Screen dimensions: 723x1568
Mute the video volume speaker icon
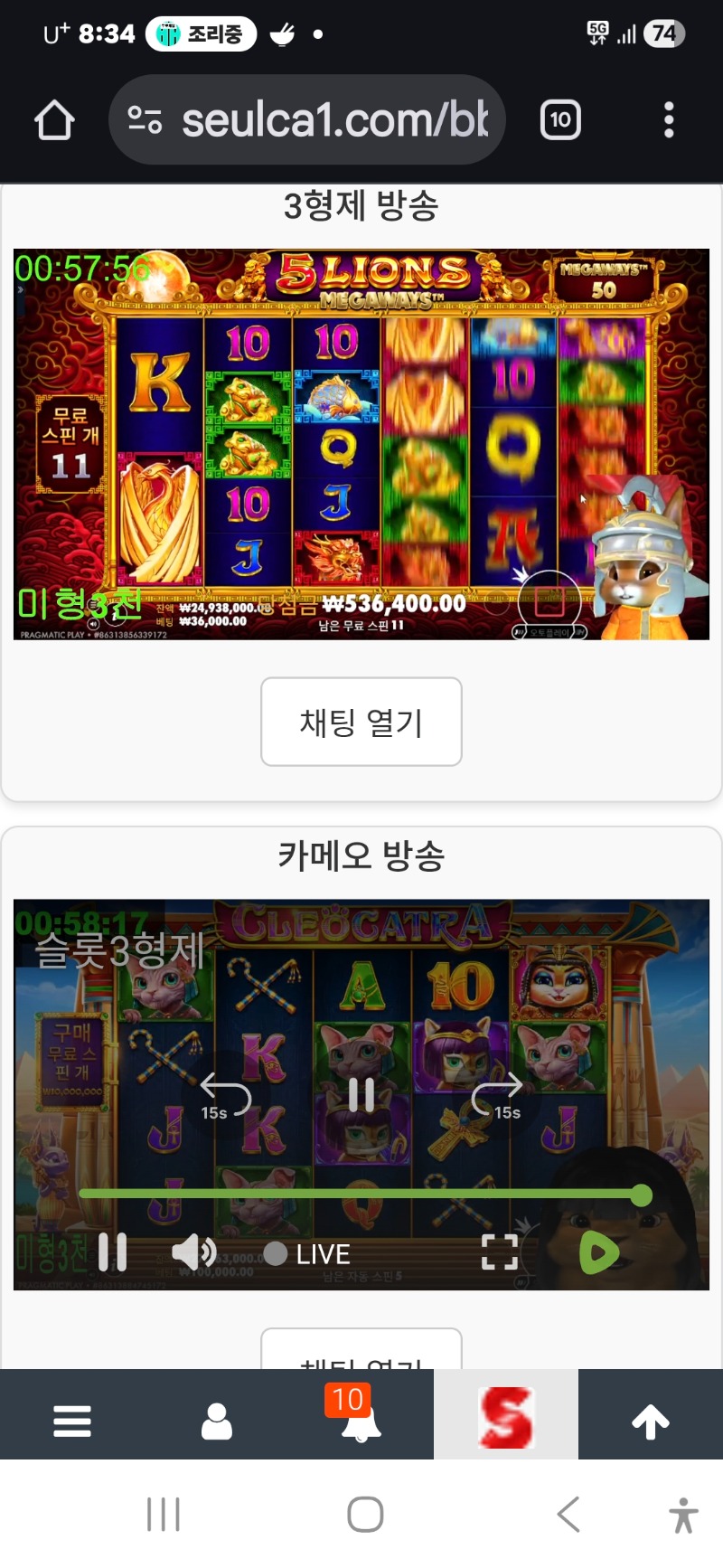coord(193,1252)
